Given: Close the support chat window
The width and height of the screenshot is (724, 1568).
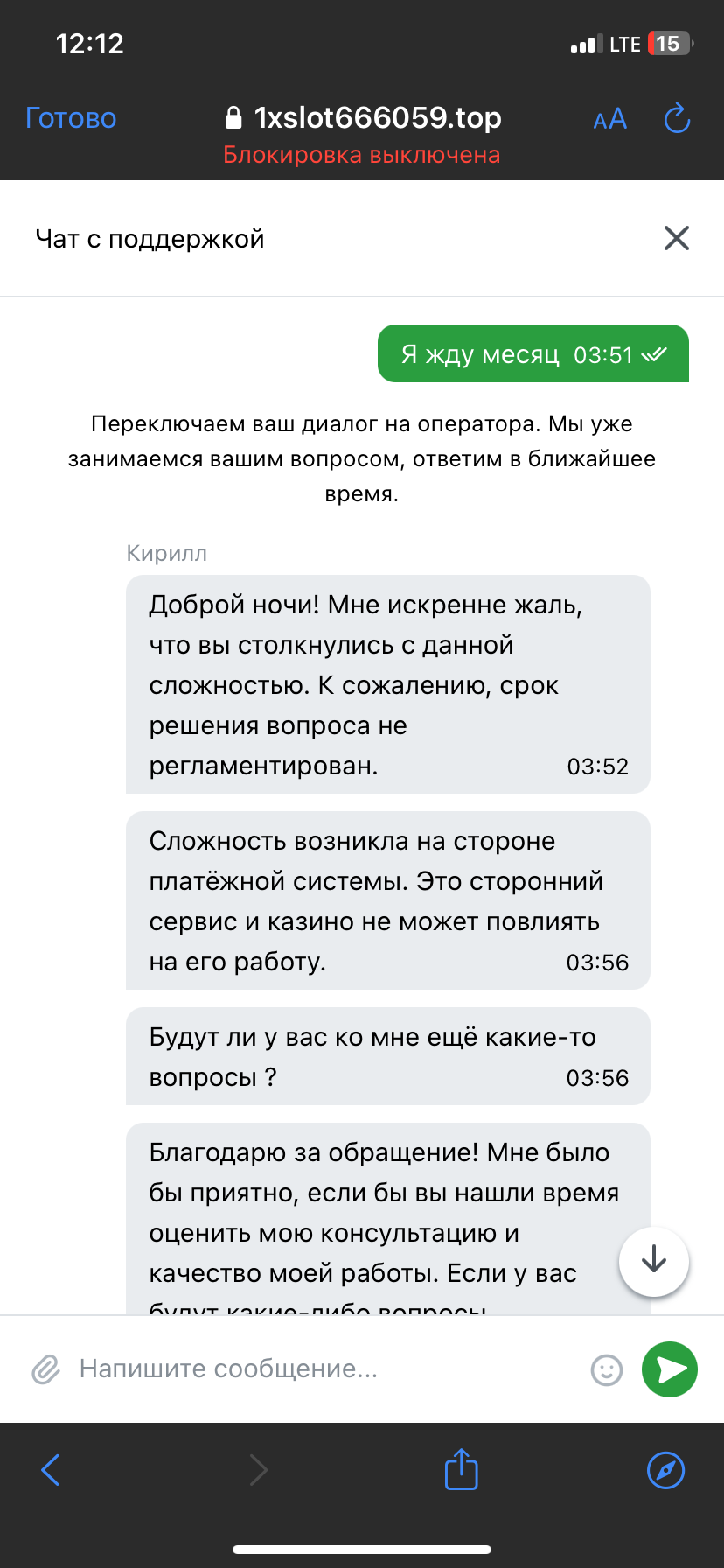Looking at the screenshot, I should point(677,238).
